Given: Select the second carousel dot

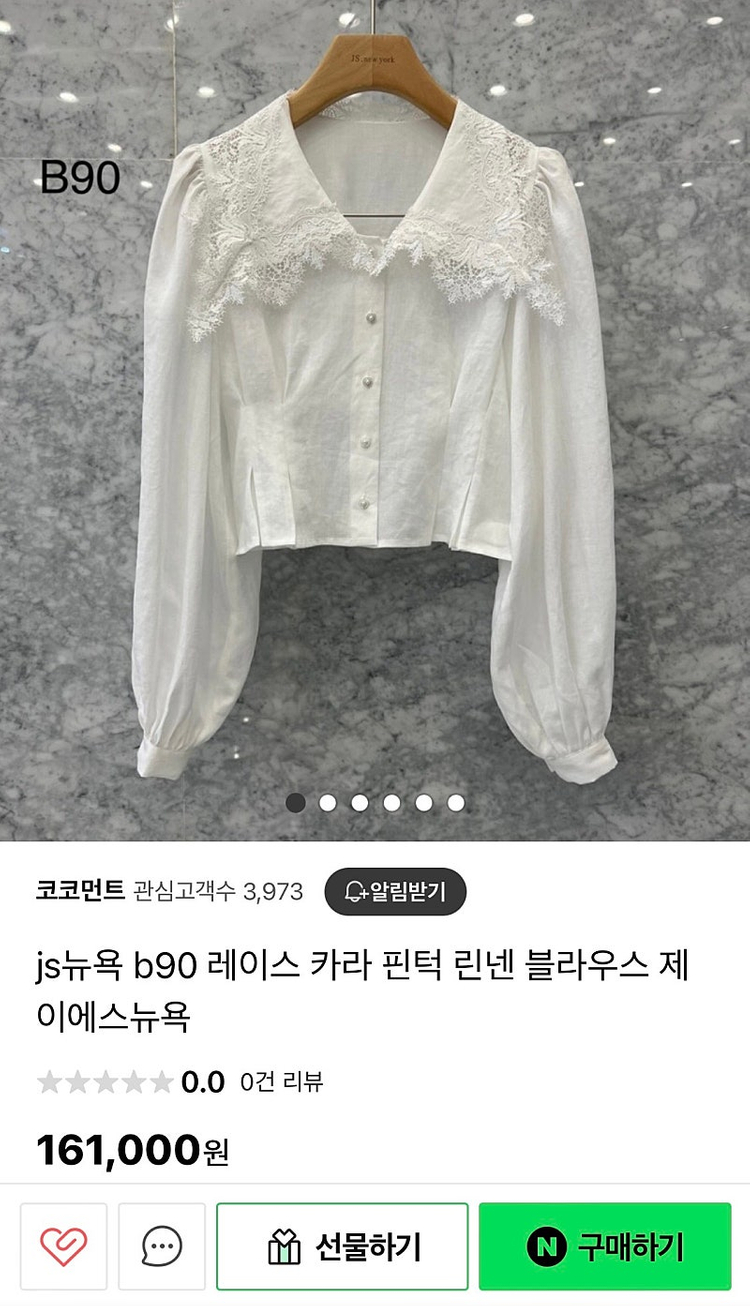Looking at the screenshot, I should 325,800.
